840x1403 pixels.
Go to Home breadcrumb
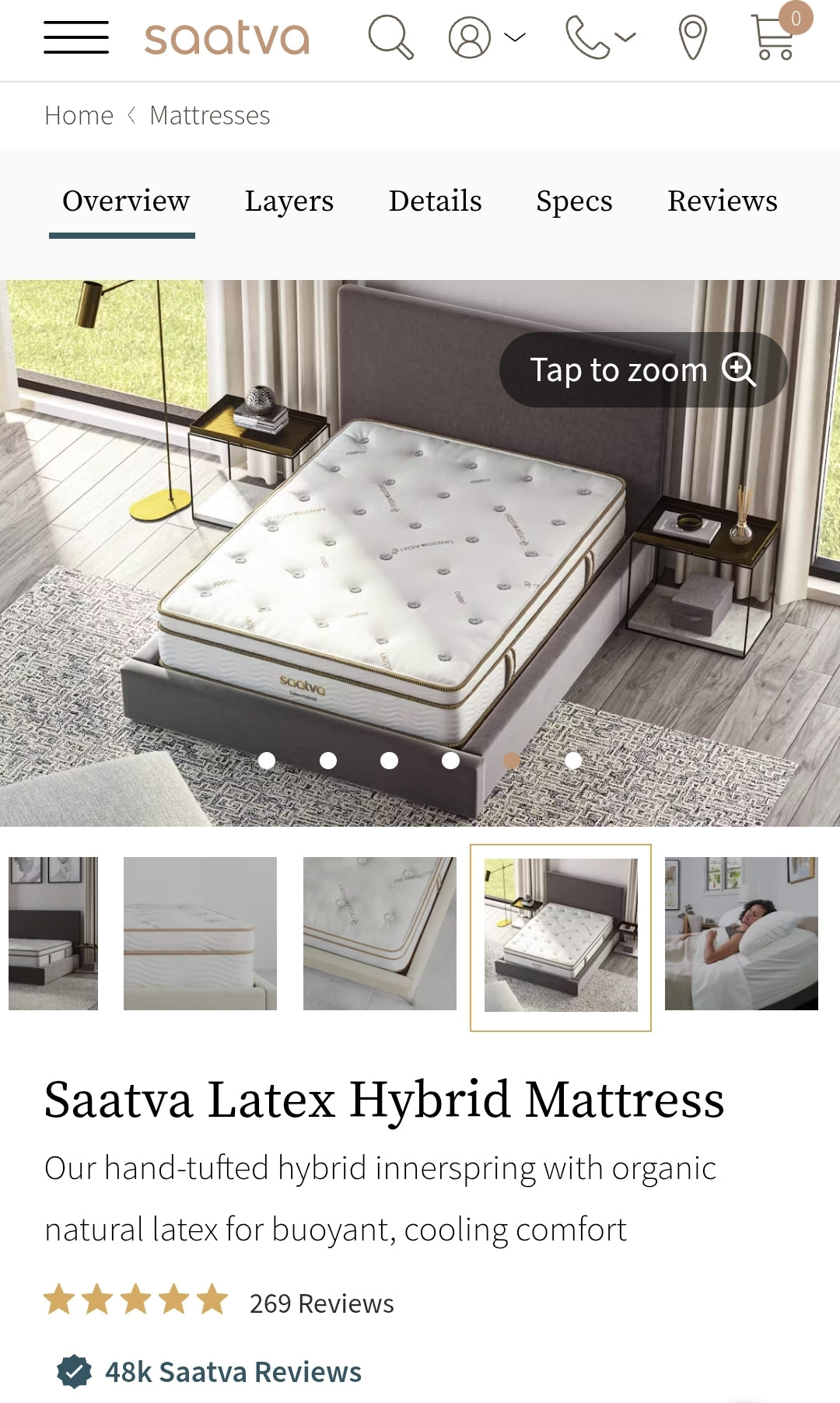[79, 115]
